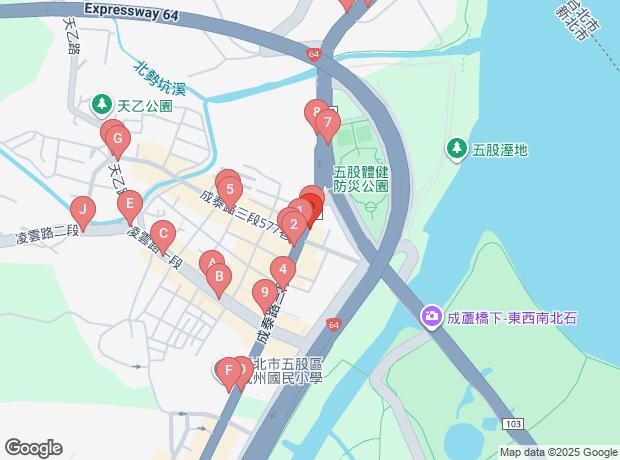Select the marker labeled G

pos(116,139)
